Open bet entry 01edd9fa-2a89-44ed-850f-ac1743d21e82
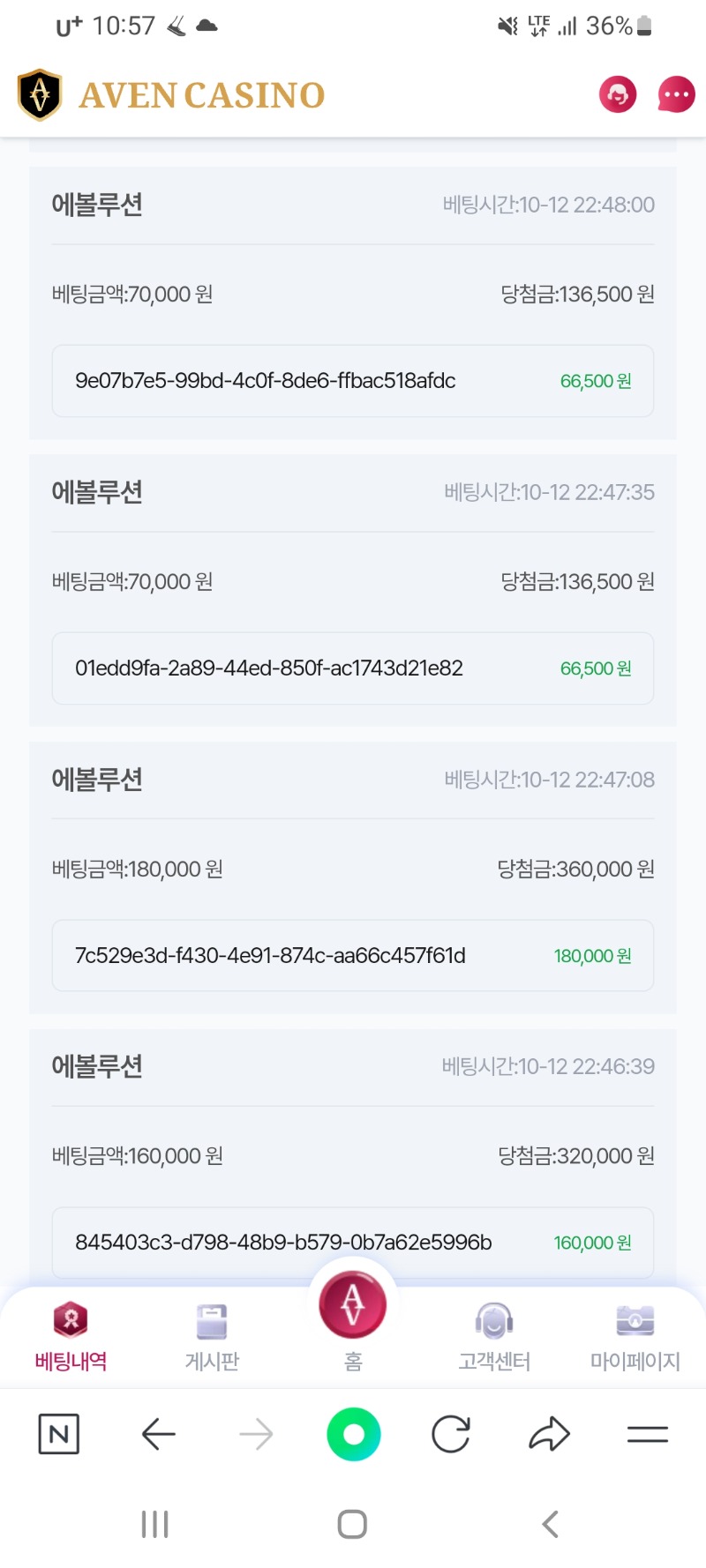 click(353, 668)
